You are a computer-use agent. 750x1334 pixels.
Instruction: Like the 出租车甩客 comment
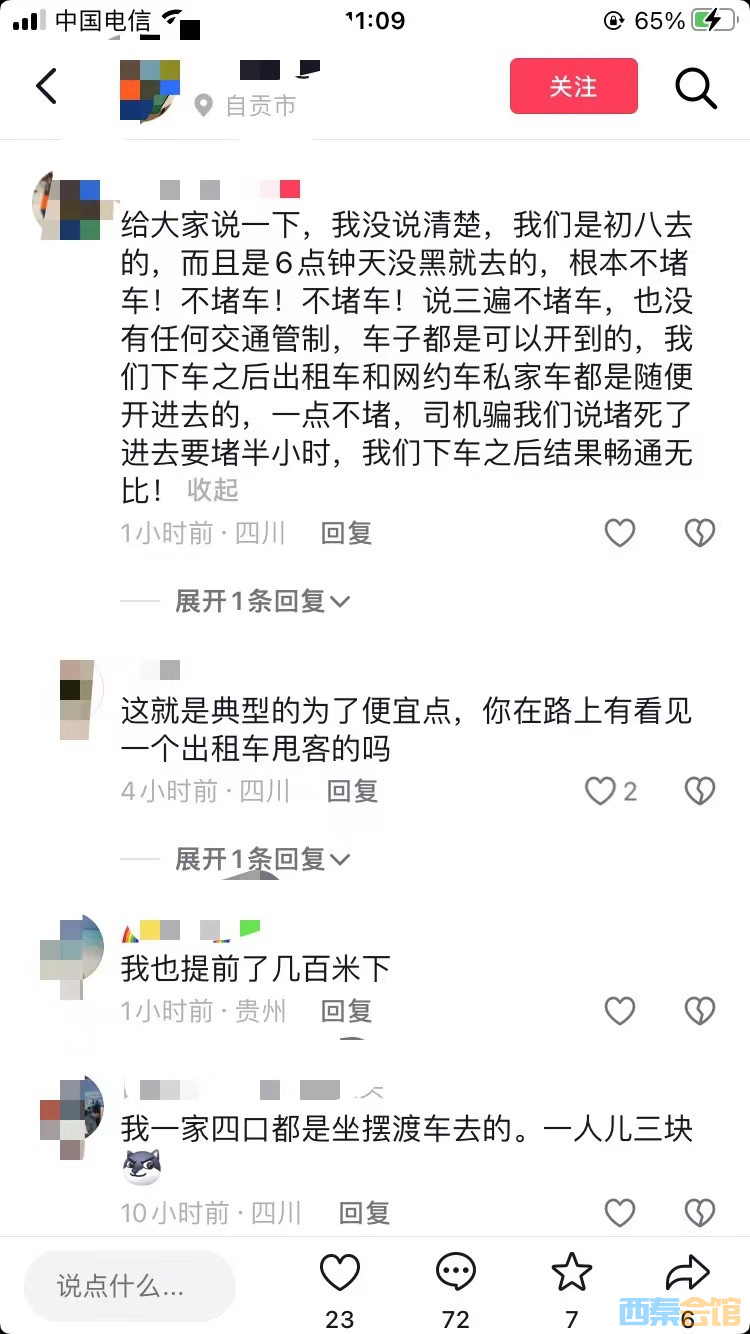(x=601, y=791)
